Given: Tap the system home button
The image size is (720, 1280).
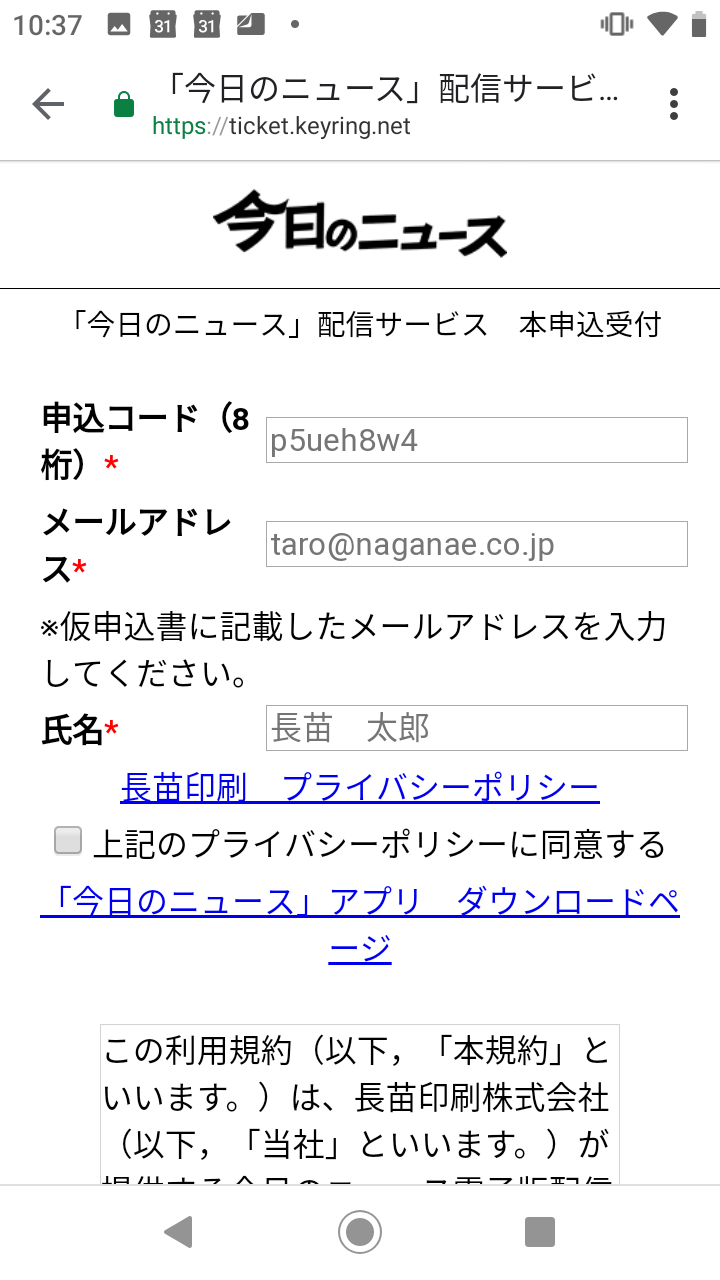Looking at the screenshot, I should [x=360, y=1231].
